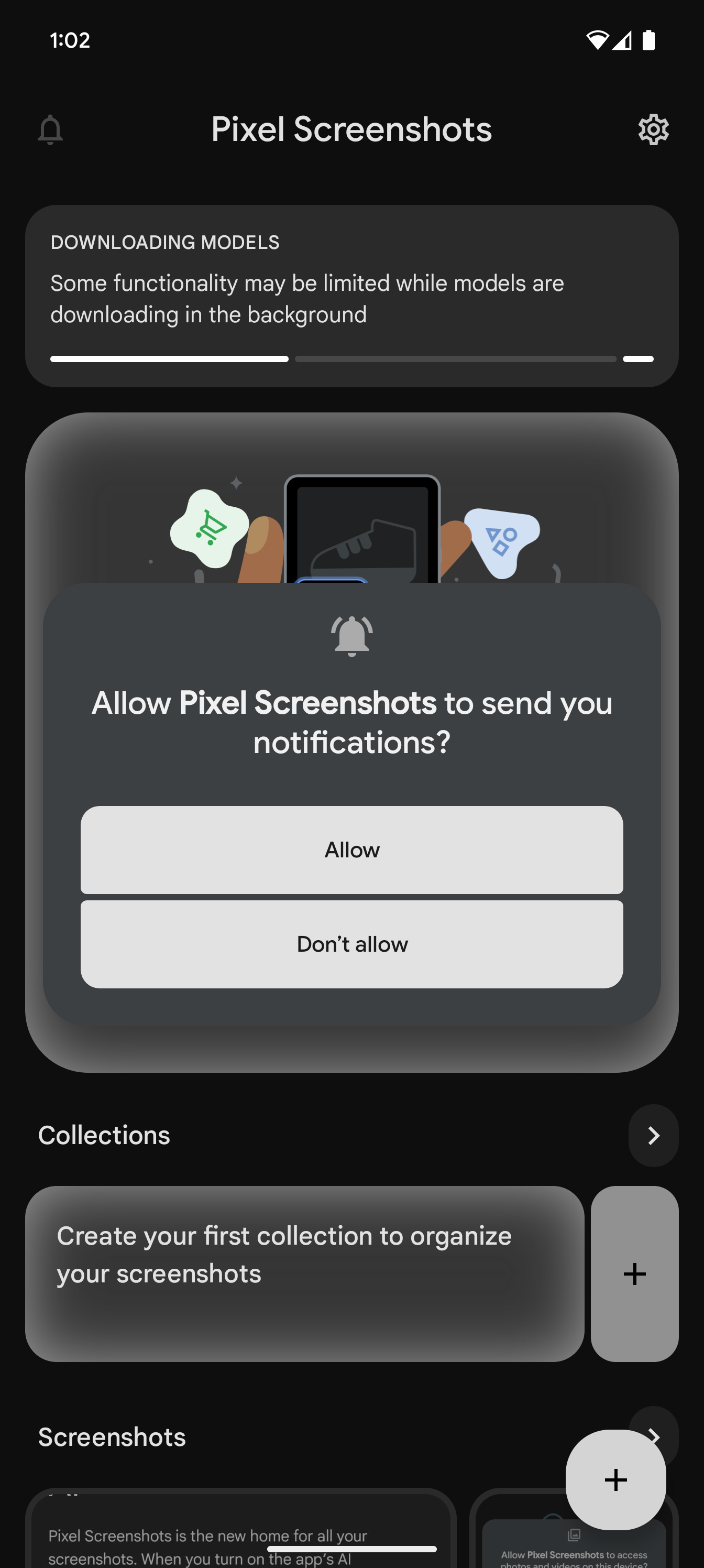Create a new collection with the plus button
Viewport: 704px width, 1568px height.
[634, 1274]
